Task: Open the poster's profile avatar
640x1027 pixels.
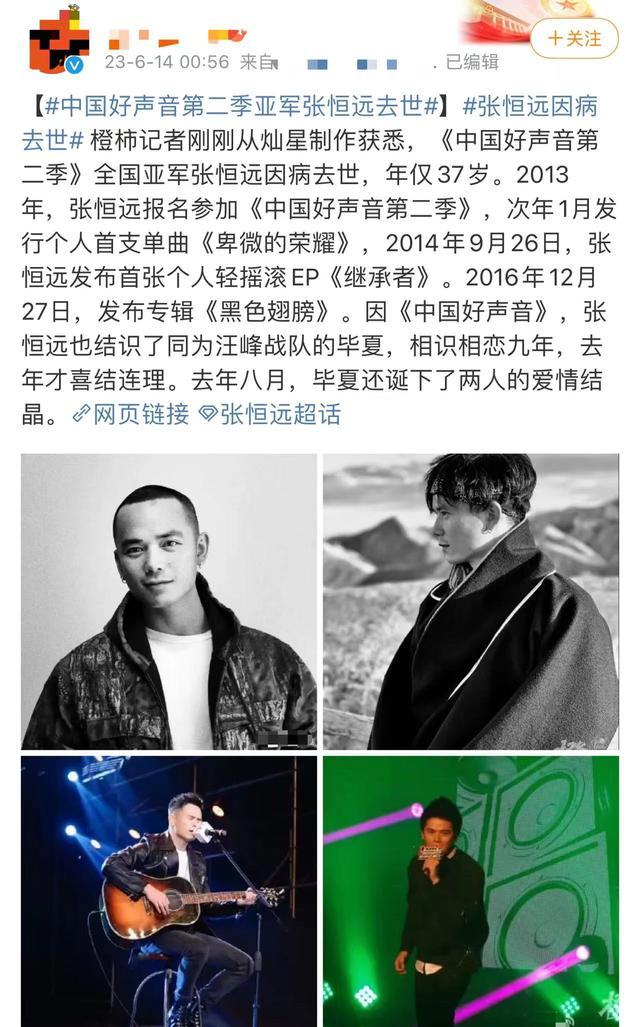Action: [x=58, y=39]
